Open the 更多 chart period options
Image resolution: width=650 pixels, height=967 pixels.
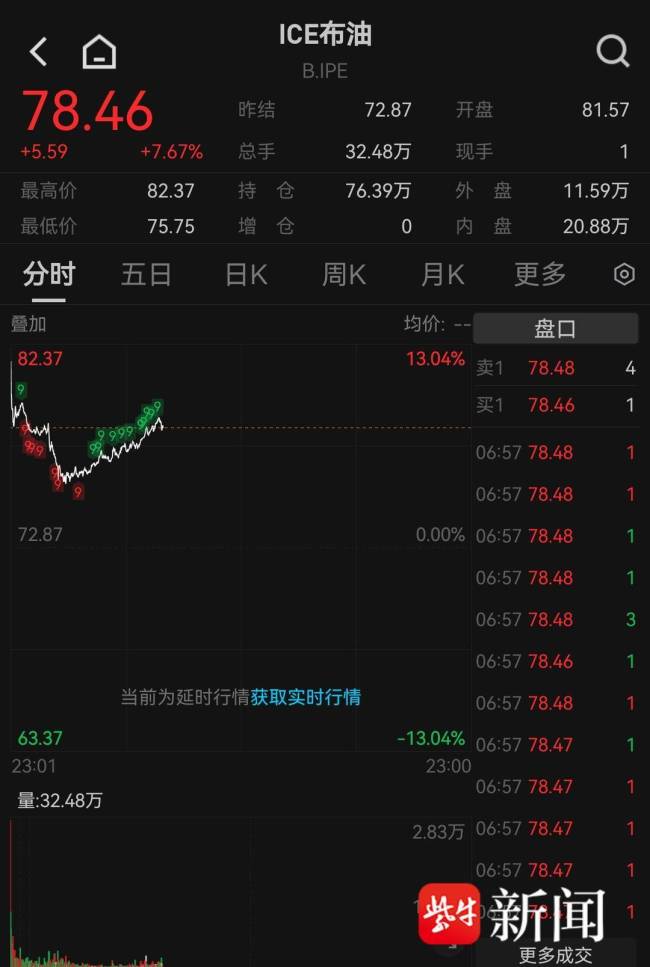click(x=540, y=274)
